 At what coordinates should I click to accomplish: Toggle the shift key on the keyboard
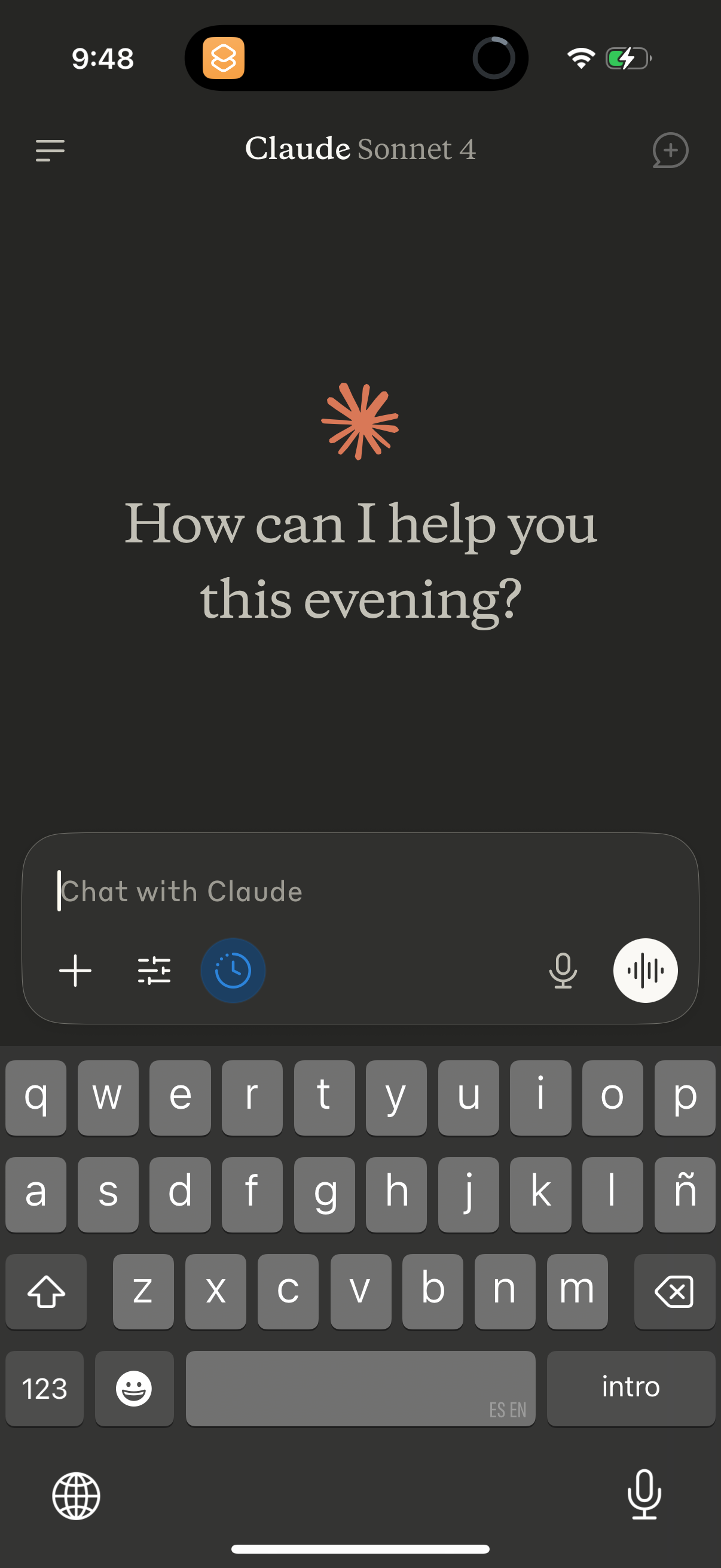(45, 1291)
